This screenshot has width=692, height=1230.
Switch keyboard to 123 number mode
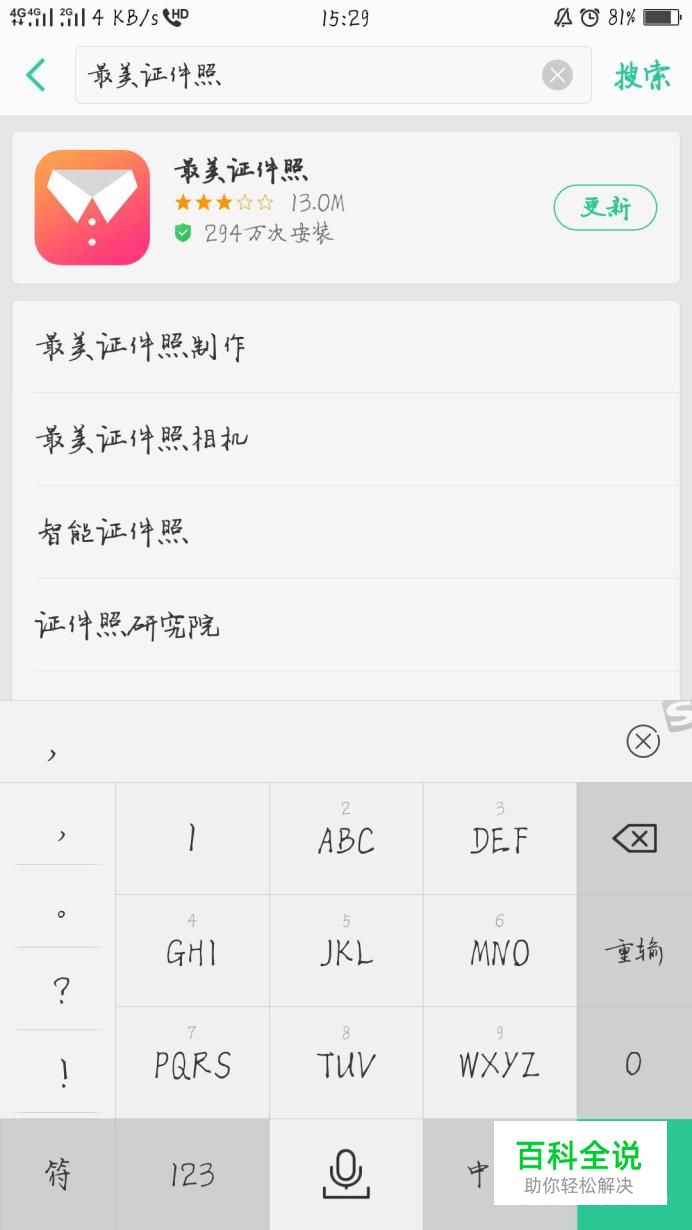pos(192,1174)
